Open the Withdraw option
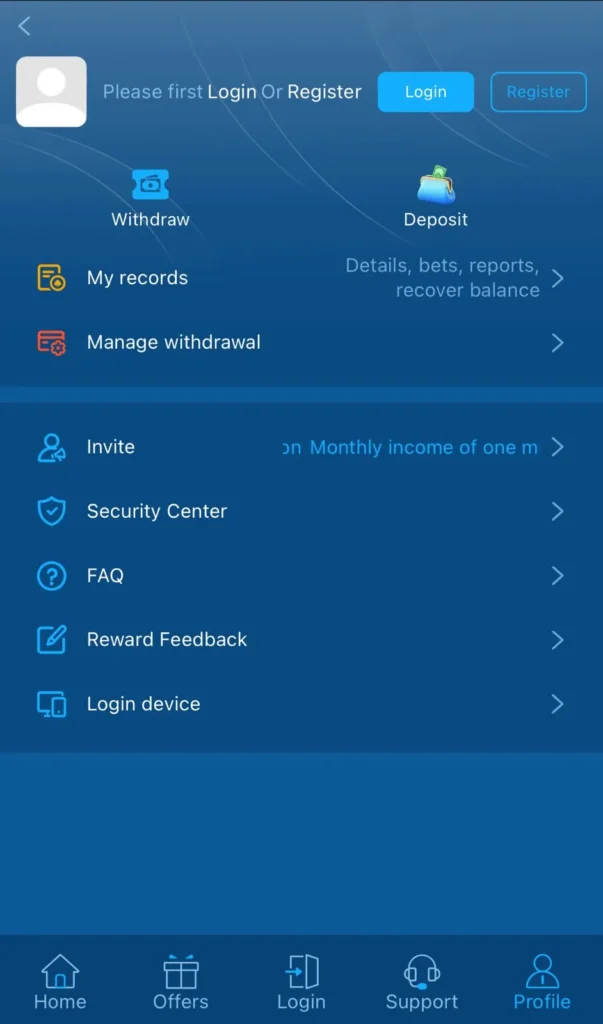The width and height of the screenshot is (603, 1024). point(150,198)
